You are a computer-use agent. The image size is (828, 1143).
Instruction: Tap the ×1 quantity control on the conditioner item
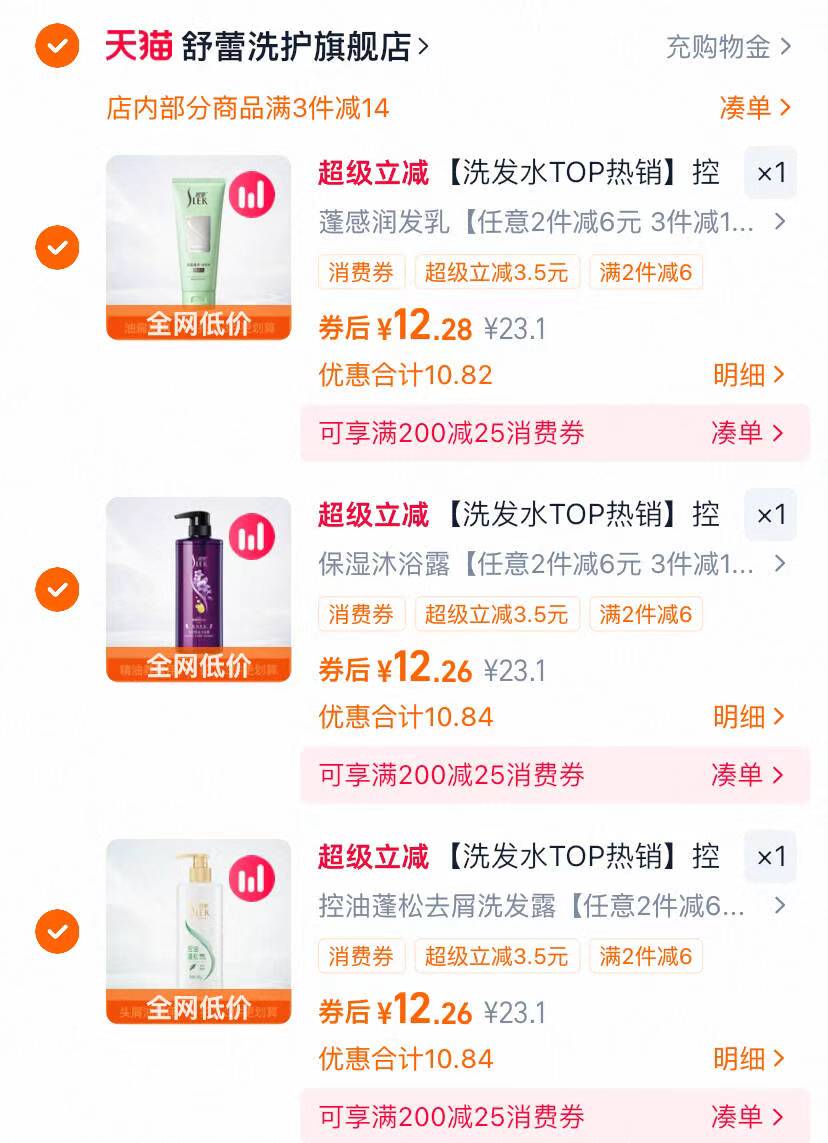[x=770, y=172]
